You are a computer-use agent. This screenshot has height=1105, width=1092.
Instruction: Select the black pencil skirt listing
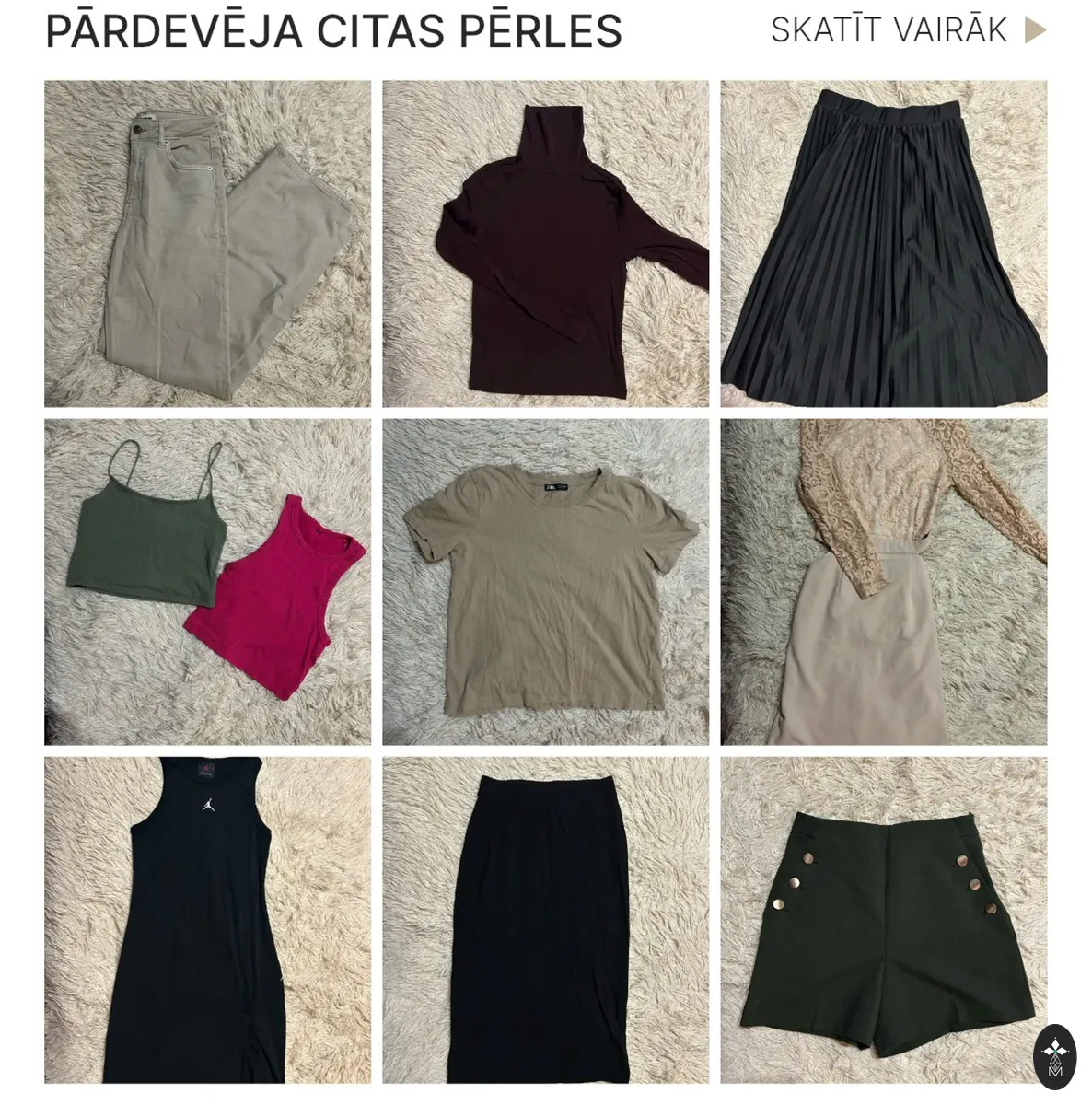545,920
